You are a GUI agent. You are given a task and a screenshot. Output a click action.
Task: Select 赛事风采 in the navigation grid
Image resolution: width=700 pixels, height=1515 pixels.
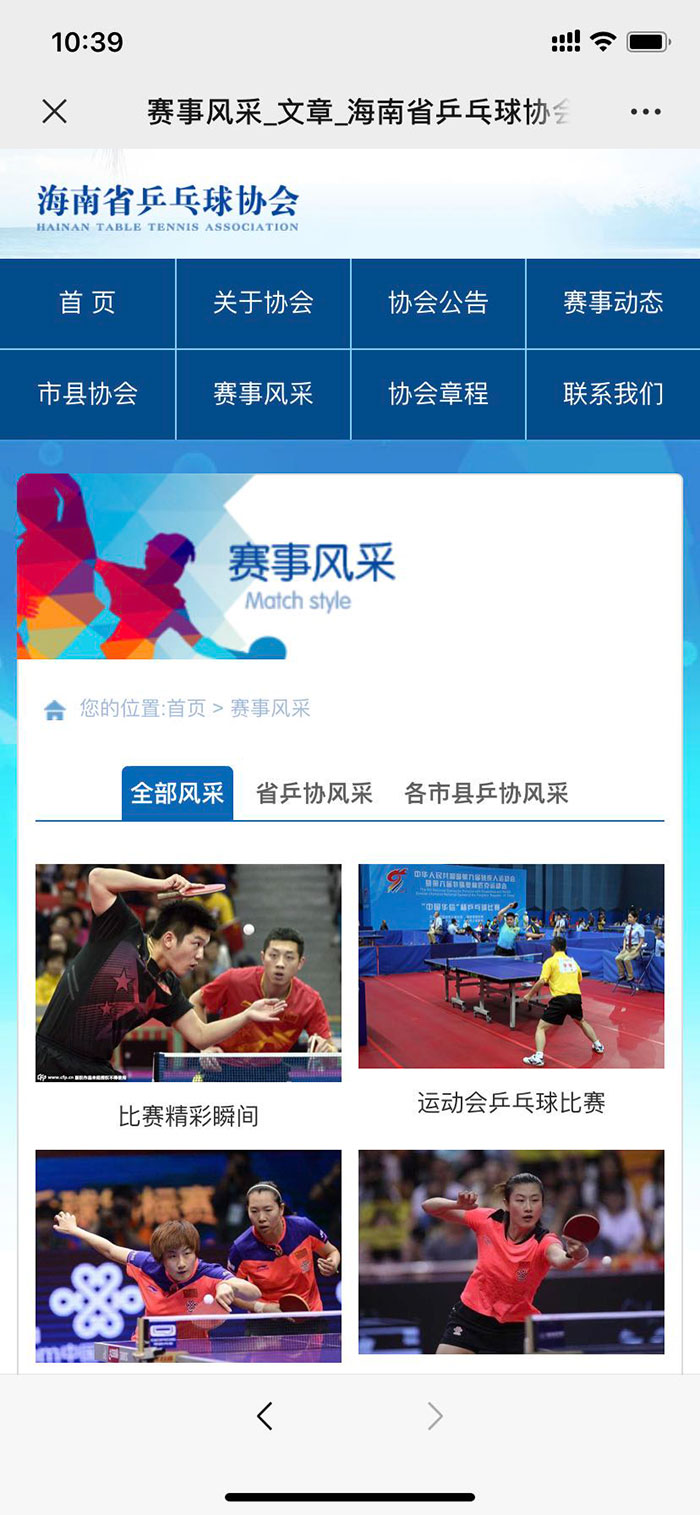pos(263,394)
